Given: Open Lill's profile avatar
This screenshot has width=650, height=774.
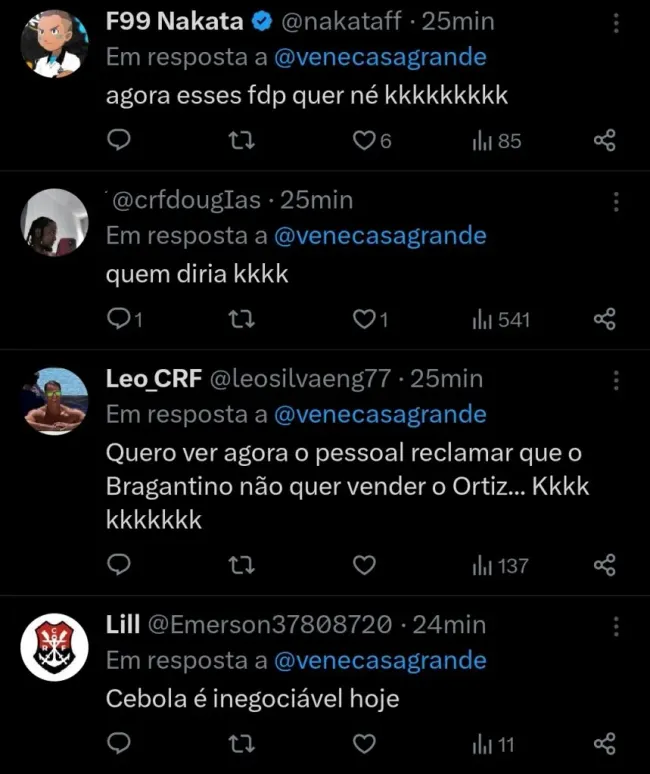Looking at the screenshot, I should 55,647.
